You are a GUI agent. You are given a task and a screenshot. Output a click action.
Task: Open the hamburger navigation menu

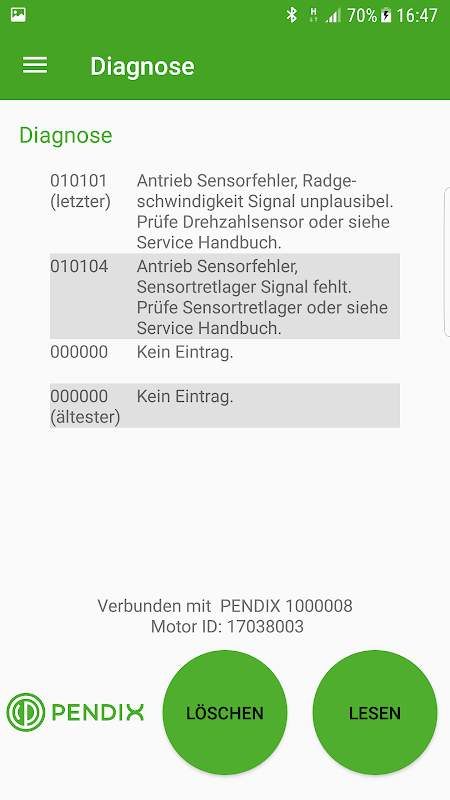pyautogui.click(x=35, y=65)
